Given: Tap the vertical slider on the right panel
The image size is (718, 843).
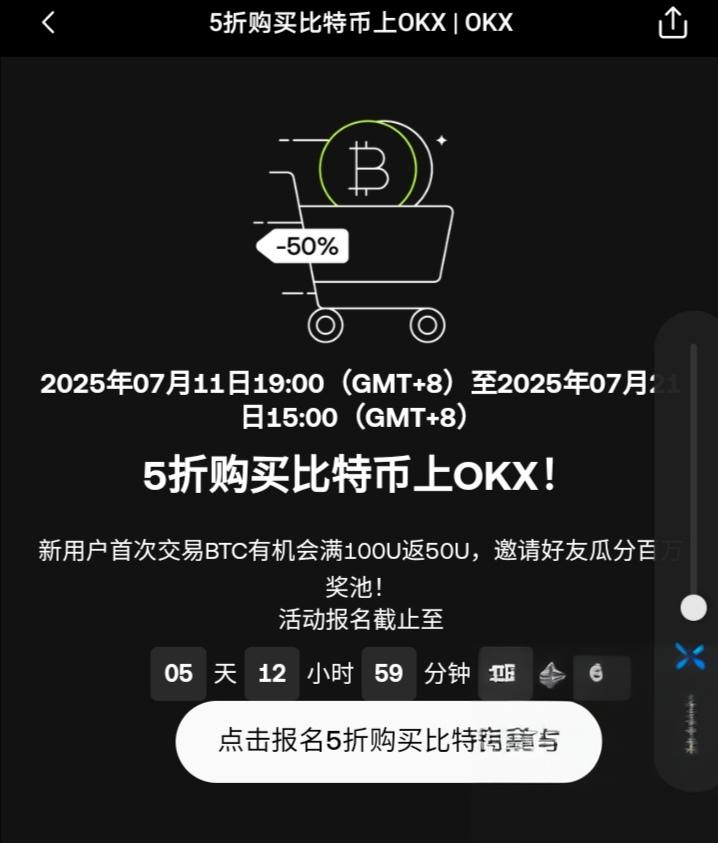Looking at the screenshot, I should [x=693, y=607].
